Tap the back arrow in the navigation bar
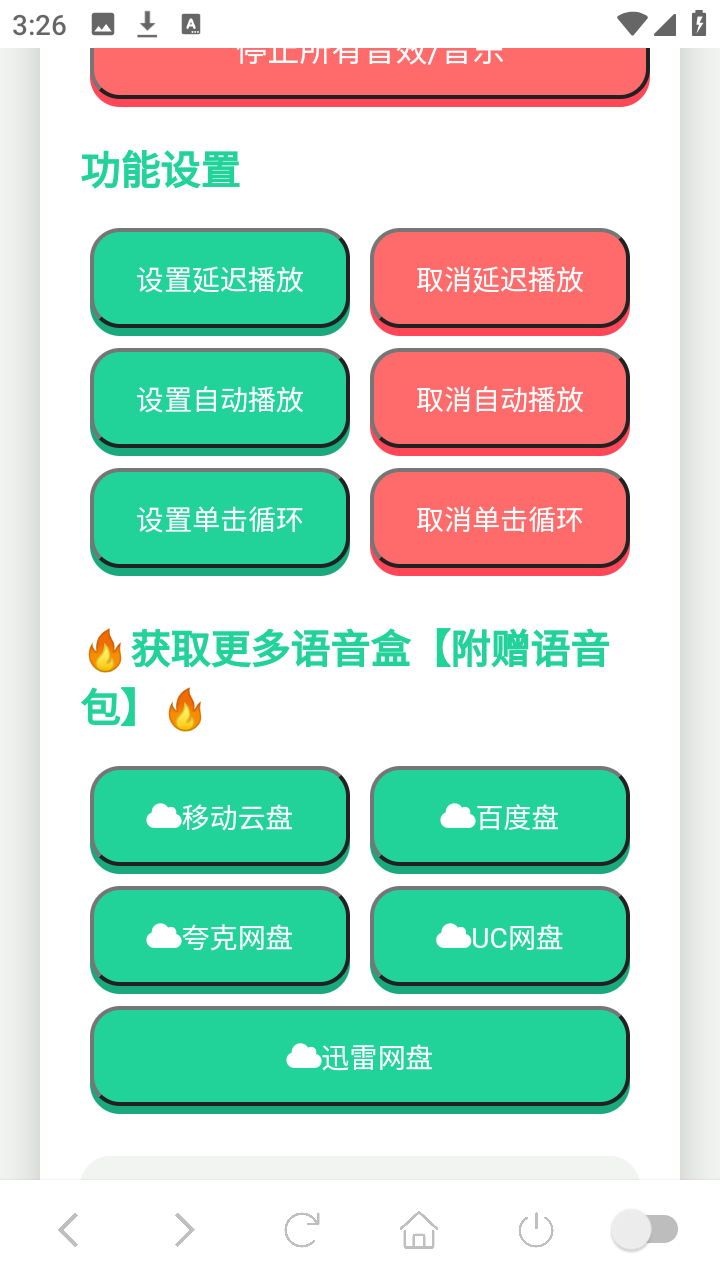This screenshot has width=720, height=1280. (x=68, y=1229)
